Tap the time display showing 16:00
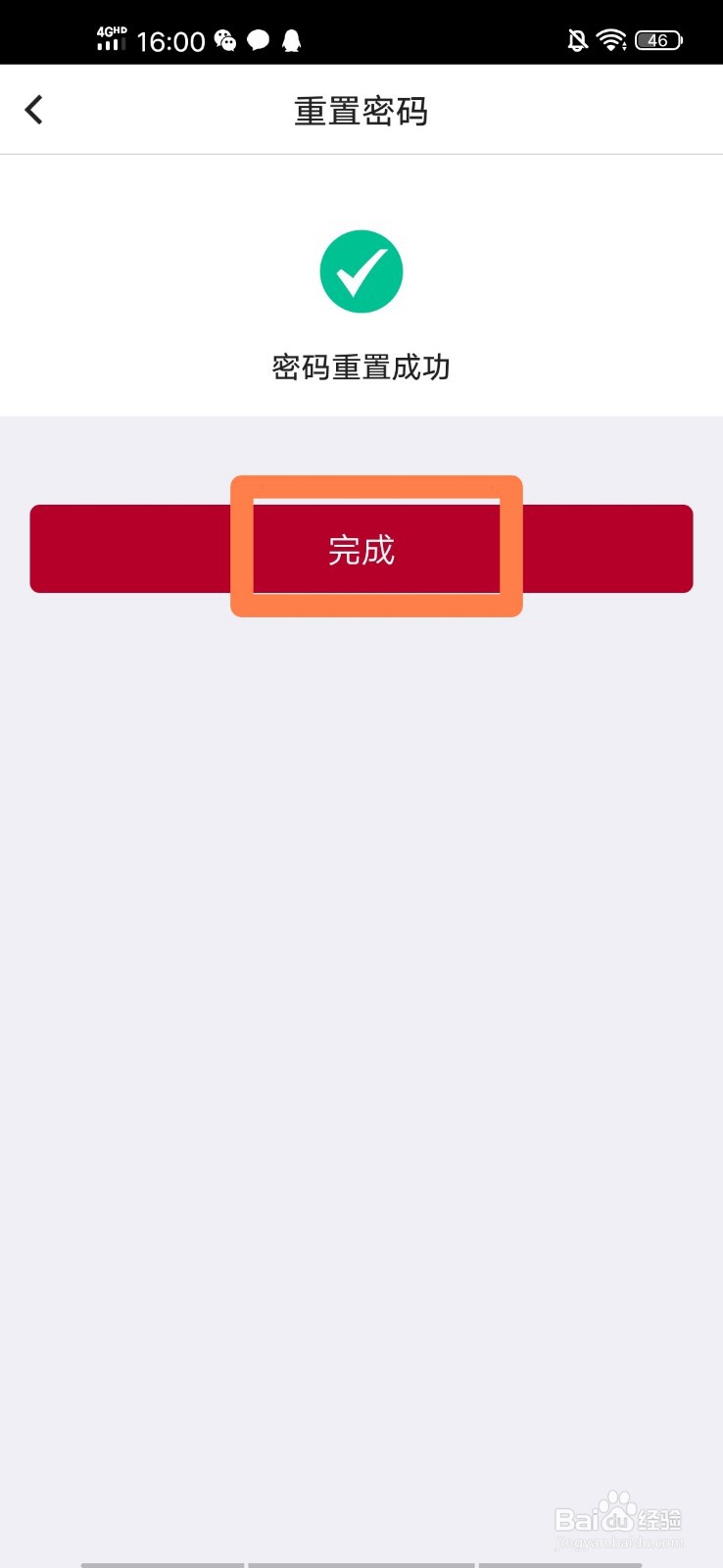 (171, 40)
